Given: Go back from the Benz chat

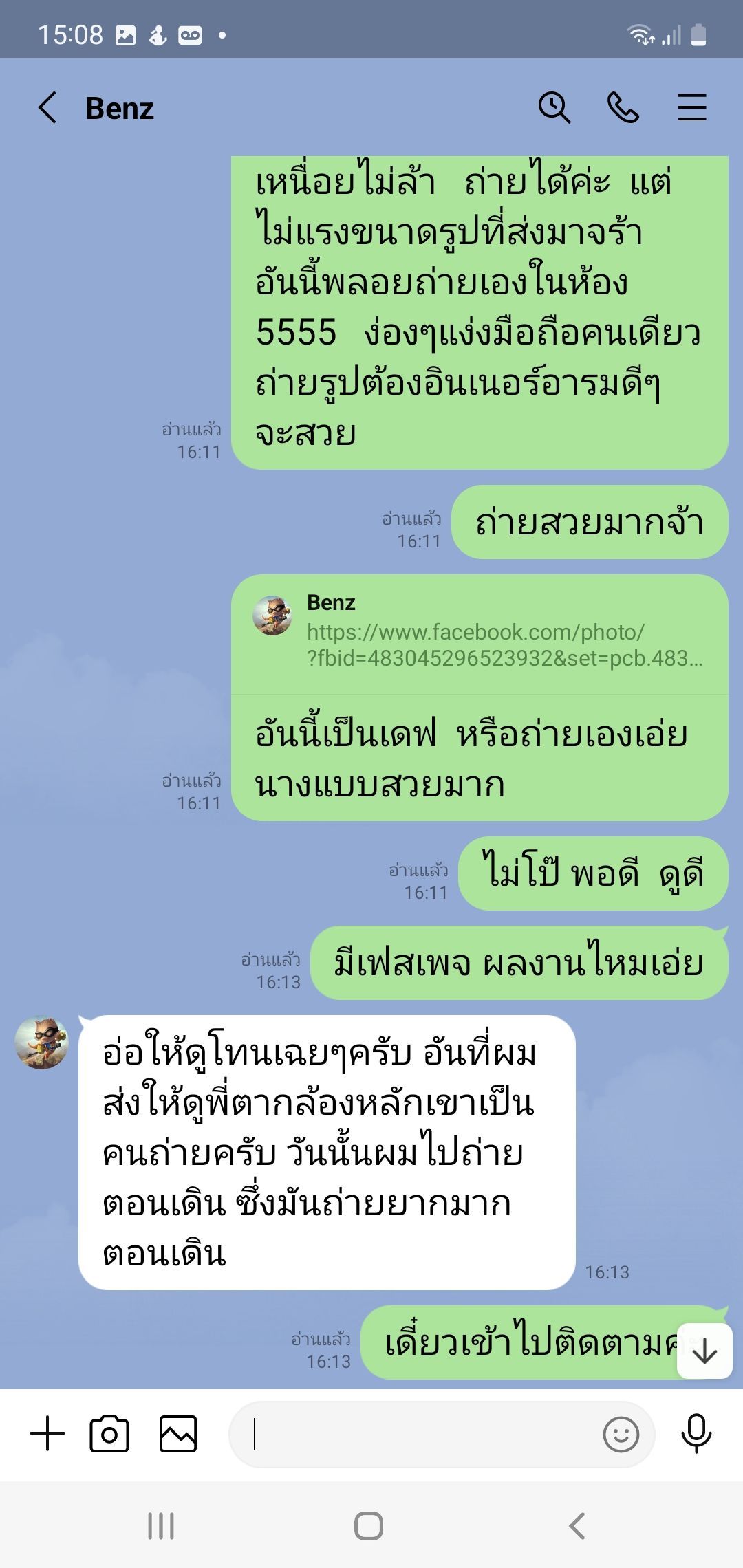Looking at the screenshot, I should (x=47, y=108).
